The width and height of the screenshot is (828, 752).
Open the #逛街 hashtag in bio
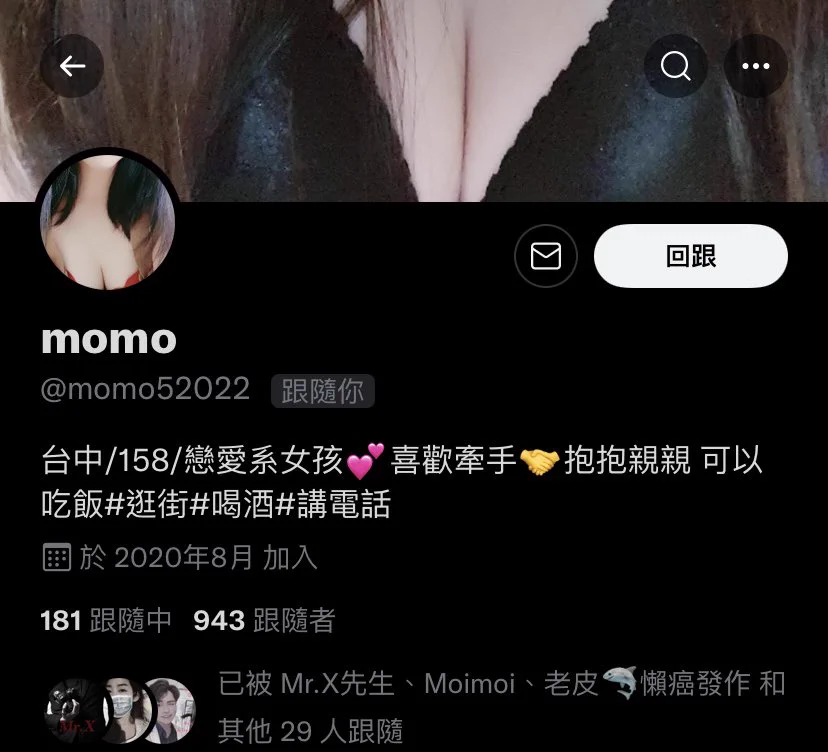click(x=146, y=506)
